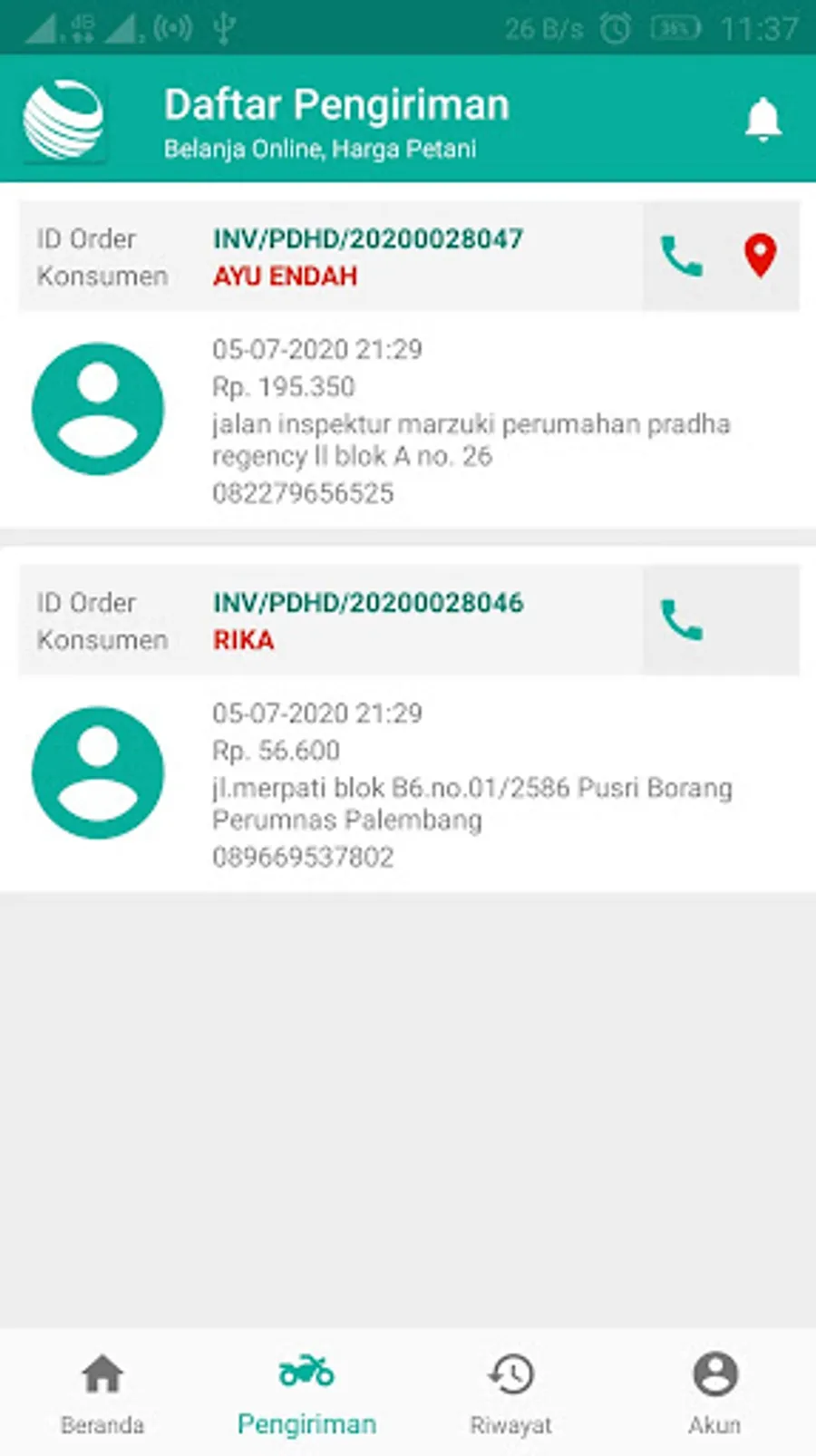Open order INV/PDHD/20200028047
Image resolution: width=816 pixels, height=1456 pixels.
(366, 238)
